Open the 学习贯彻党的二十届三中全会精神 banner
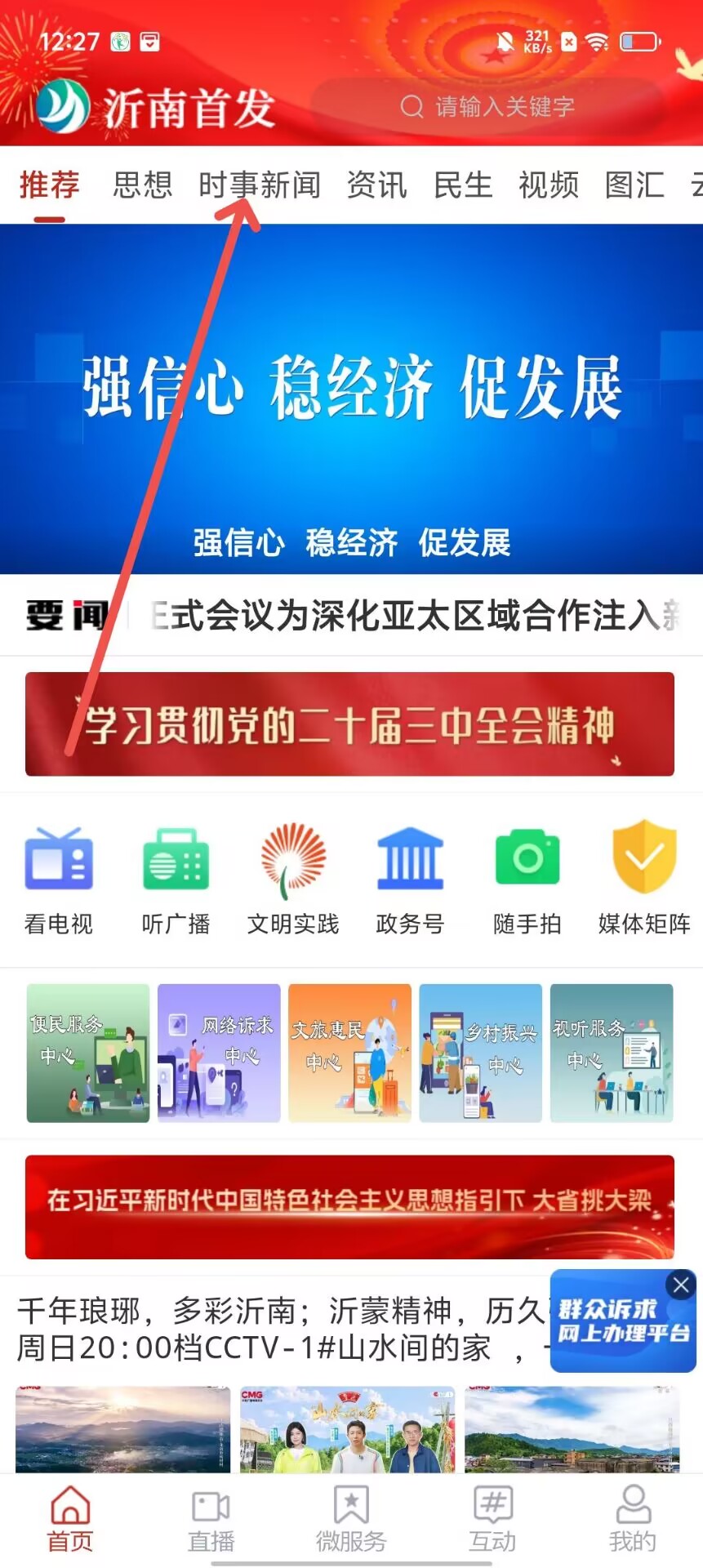 [x=349, y=724]
